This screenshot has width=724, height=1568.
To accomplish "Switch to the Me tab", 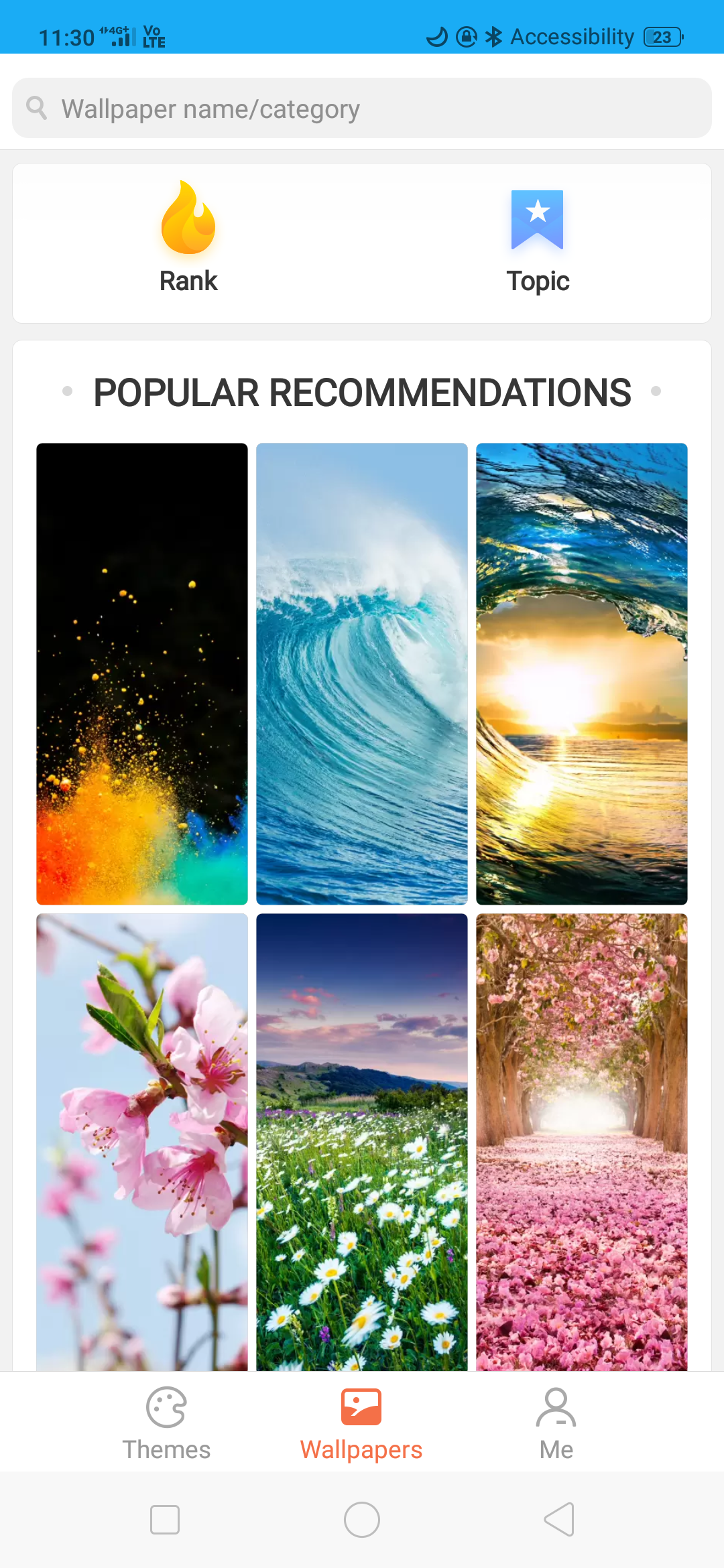I will 556,1423.
